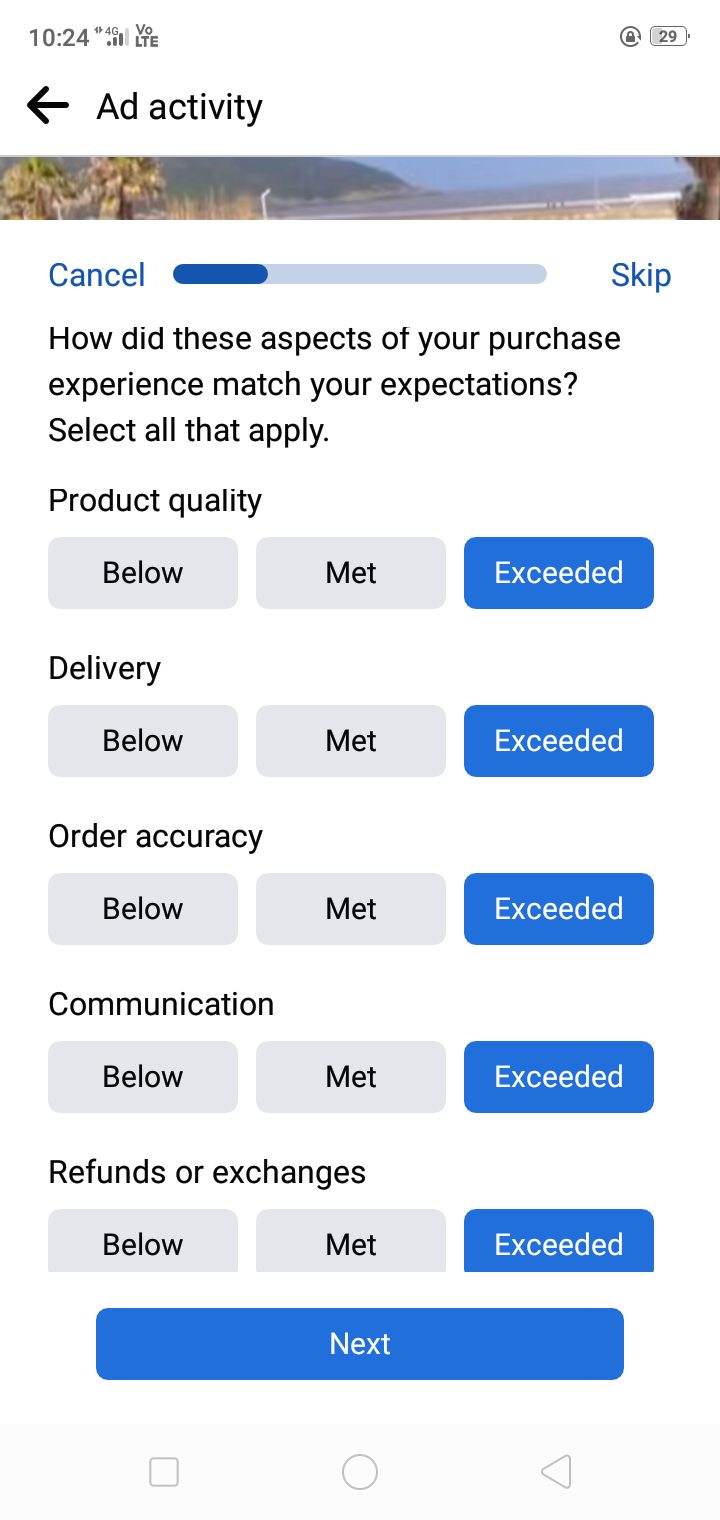Cancel the survey
Screen dimensions: 720x1520
pyautogui.click(x=97, y=275)
